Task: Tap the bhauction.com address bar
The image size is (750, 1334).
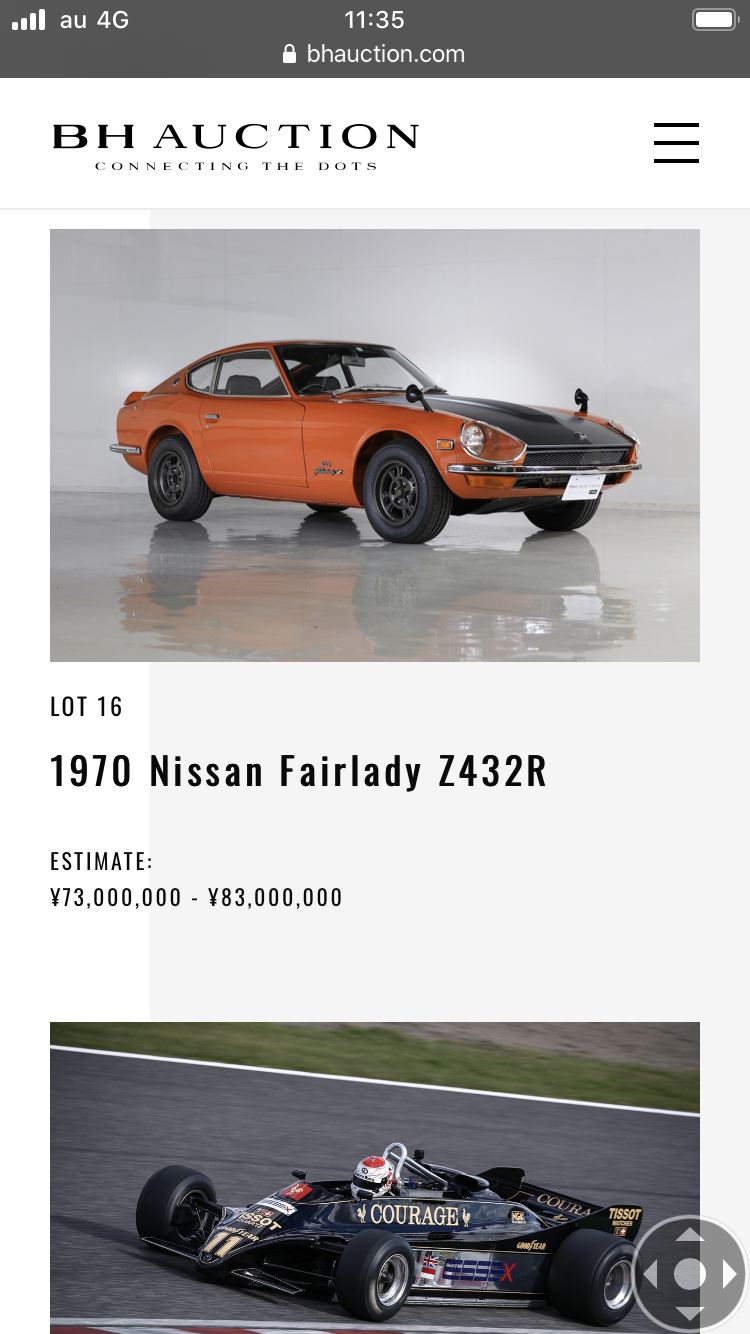Action: [x=375, y=54]
